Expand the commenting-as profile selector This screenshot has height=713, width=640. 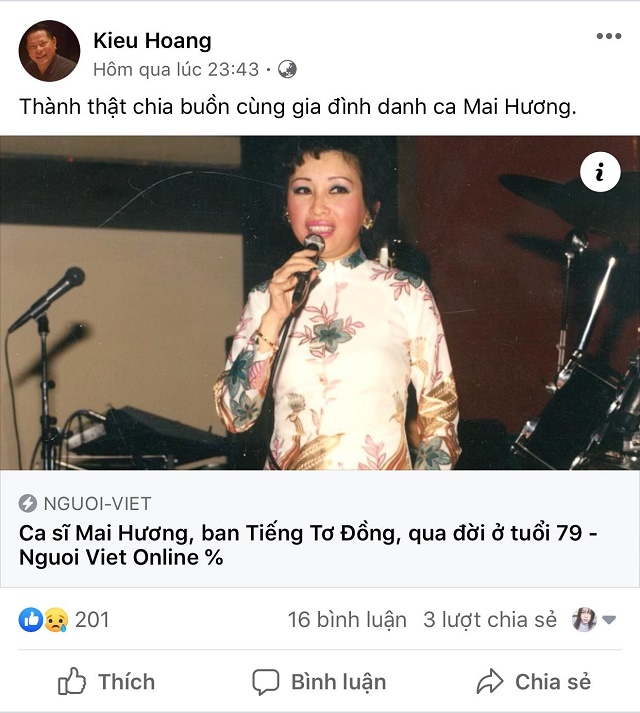[x=594, y=619]
